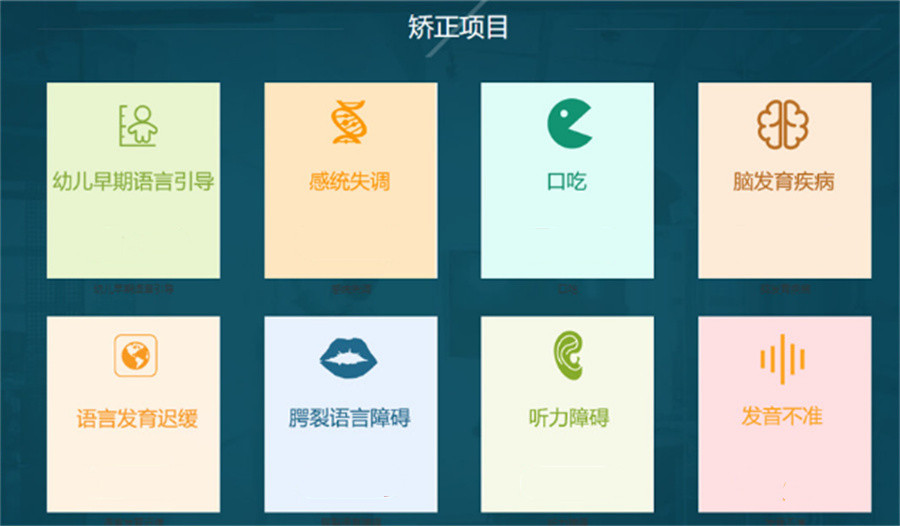
Task: Open the 幼儿早期语言引导 card
Action: point(133,181)
